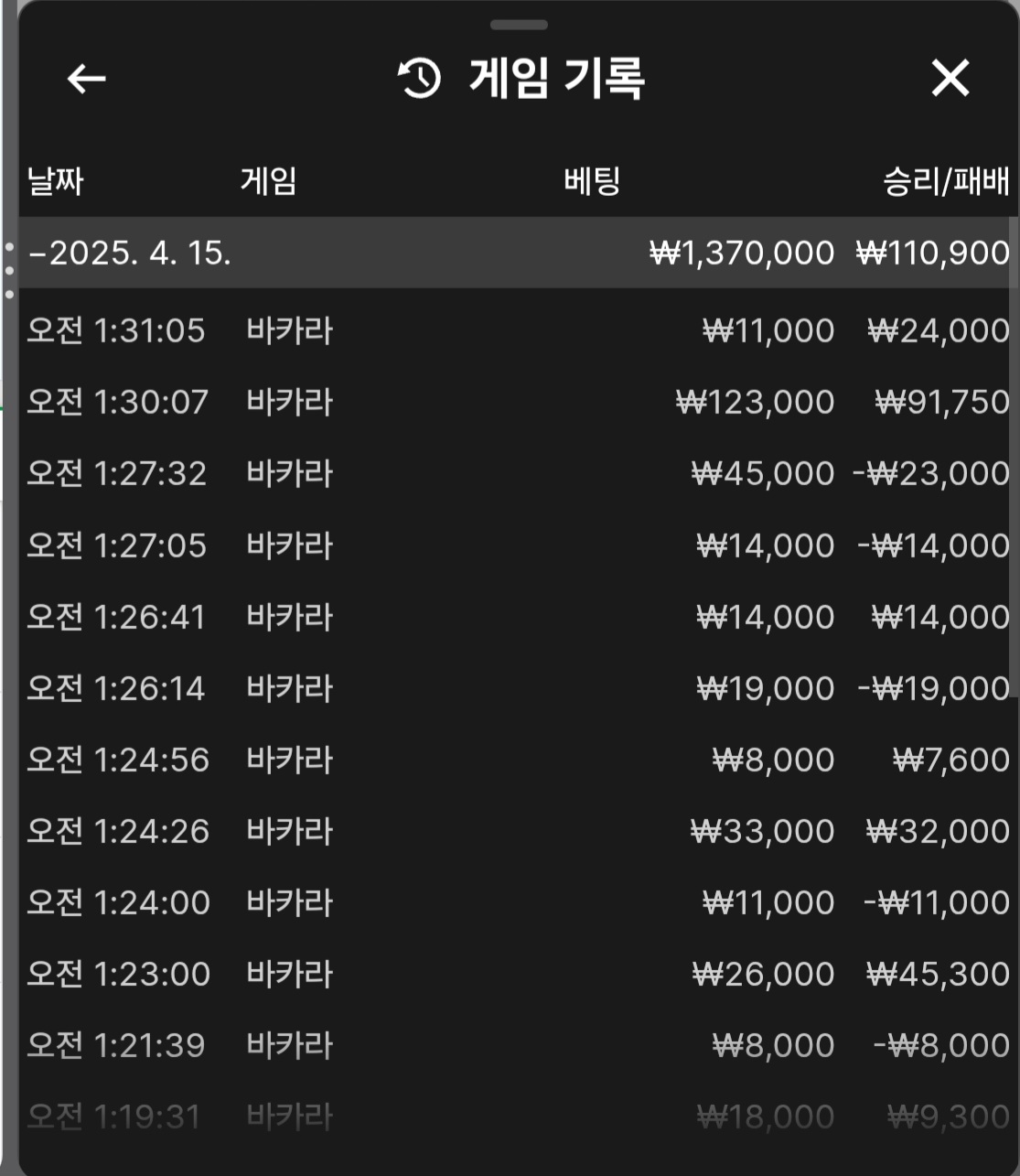Screen dimensions: 1020x1176
Task: View the 오전 1:24:00 바카라 round
Action: pos(517,902)
